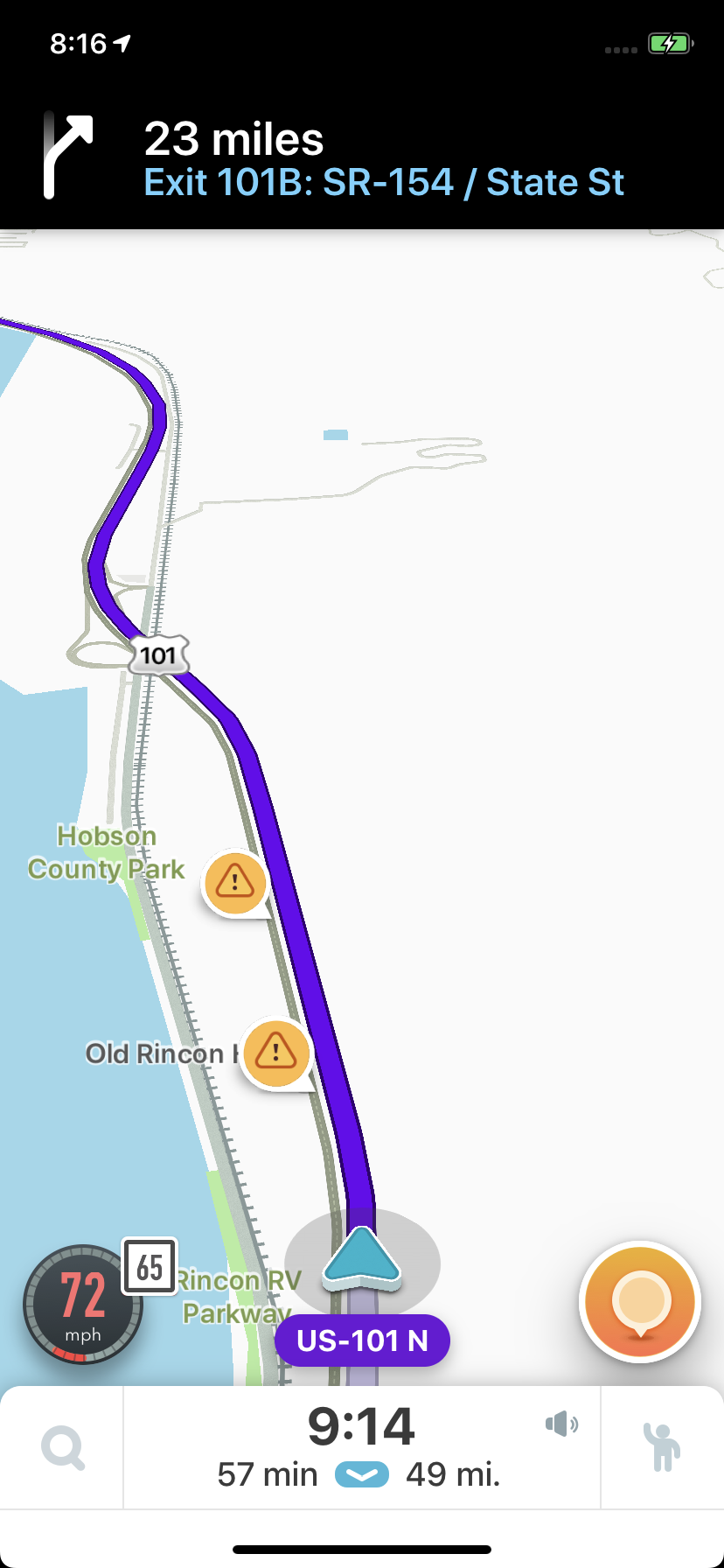
Task: Tap the hazard alert near Old Rincon
Action: tap(276, 1052)
